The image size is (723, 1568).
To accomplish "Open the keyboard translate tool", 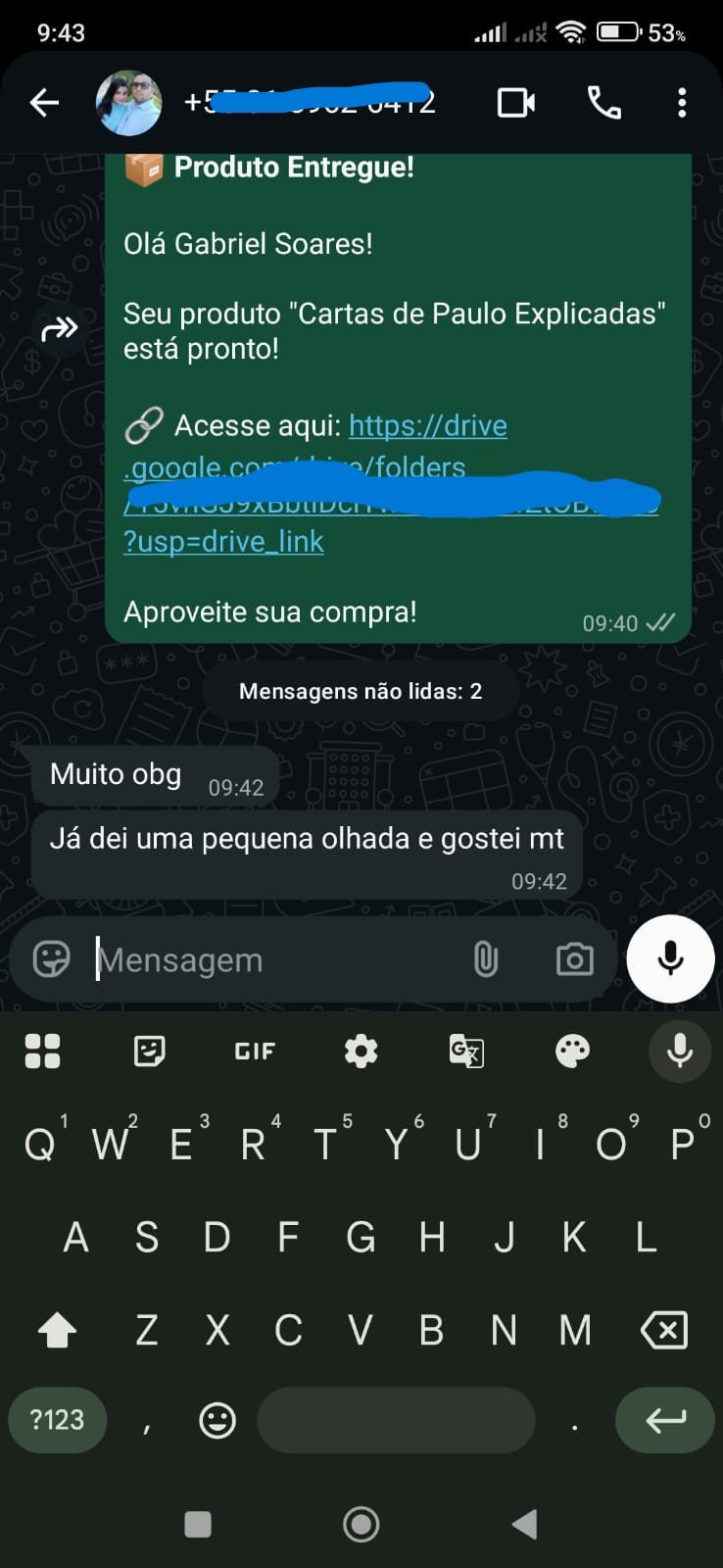I will 466,1052.
